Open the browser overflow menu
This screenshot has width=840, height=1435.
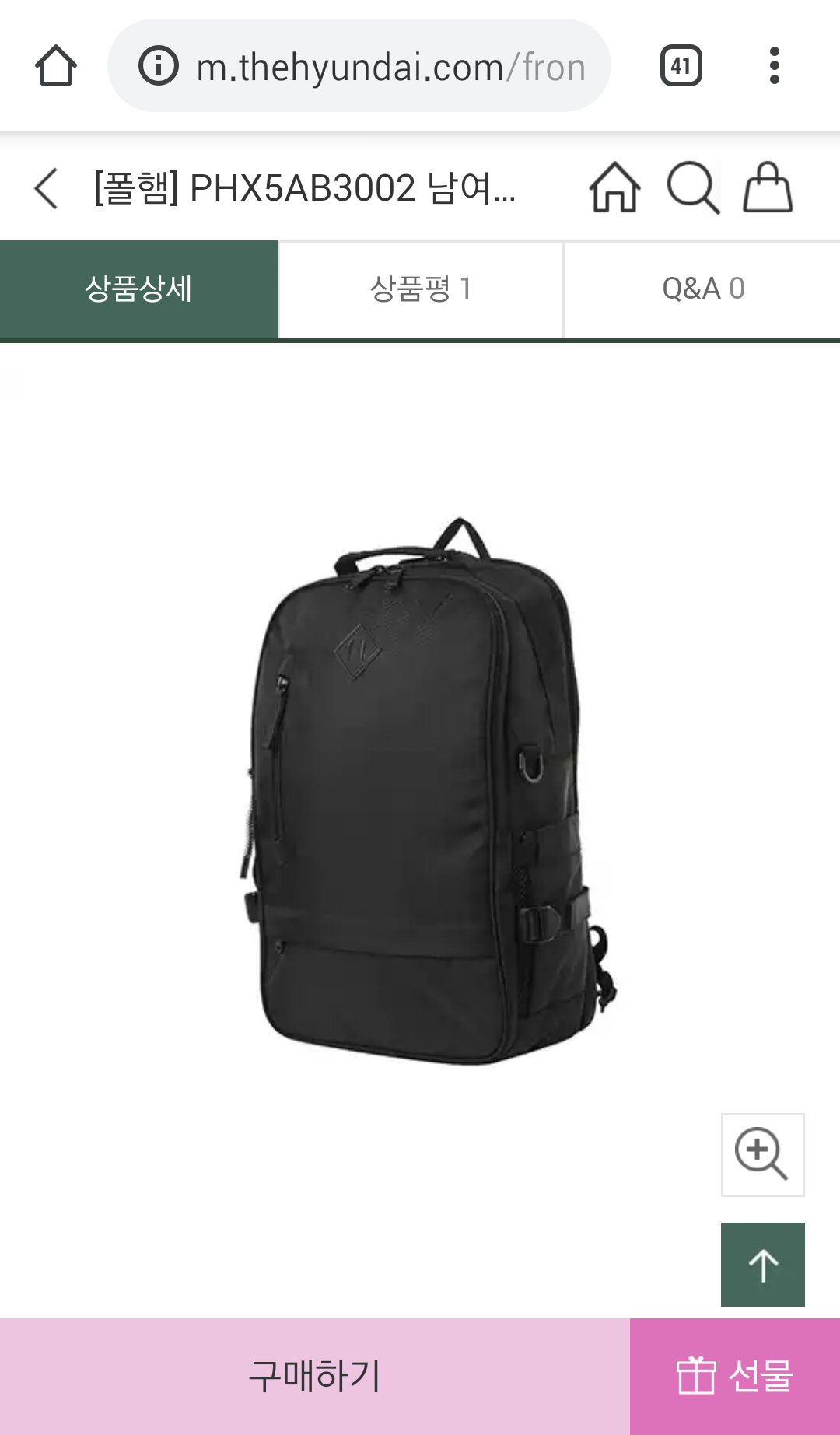point(774,66)
